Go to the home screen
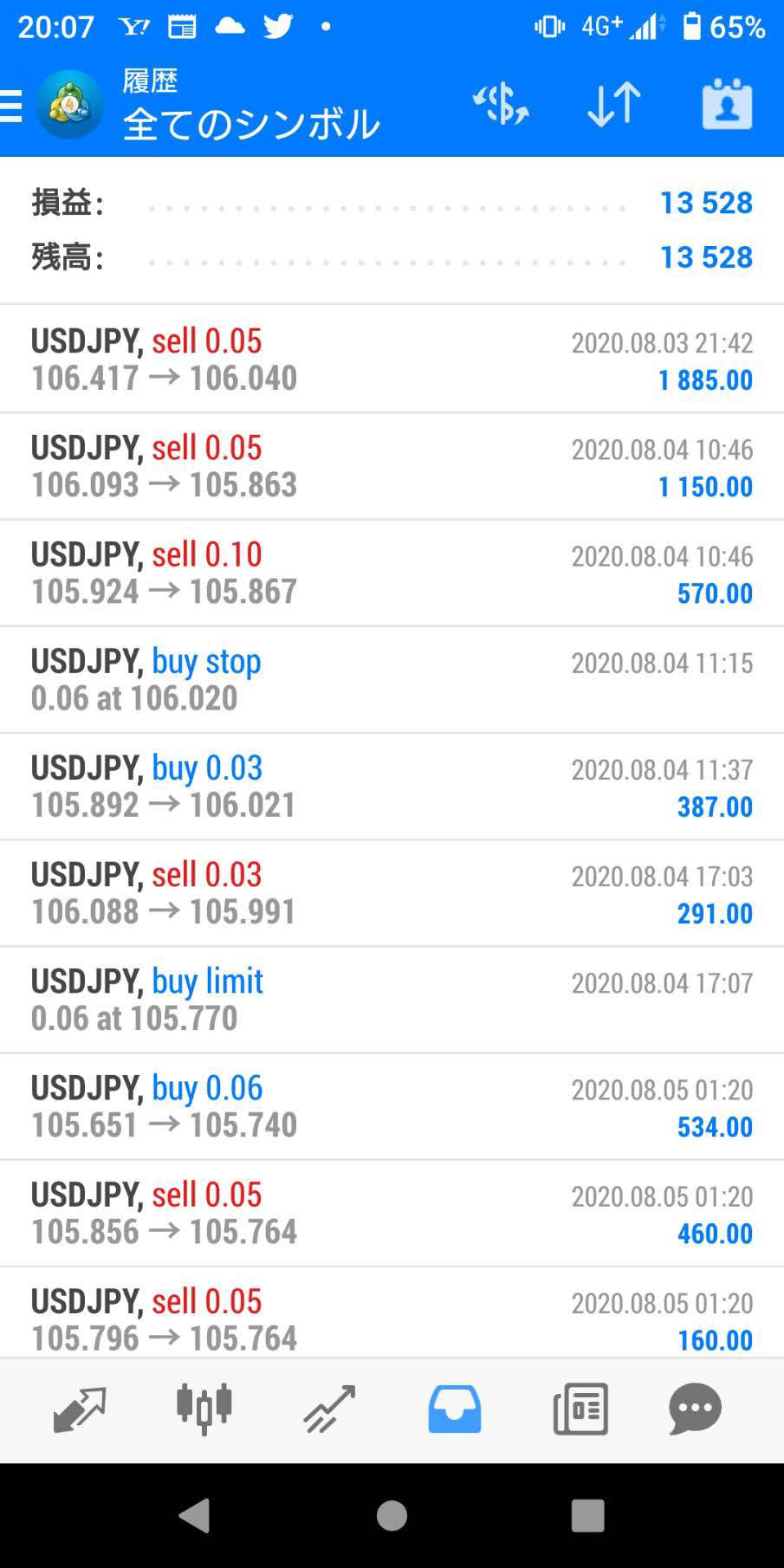The width and height of the screenshot is (784, 1568). 392,1516
